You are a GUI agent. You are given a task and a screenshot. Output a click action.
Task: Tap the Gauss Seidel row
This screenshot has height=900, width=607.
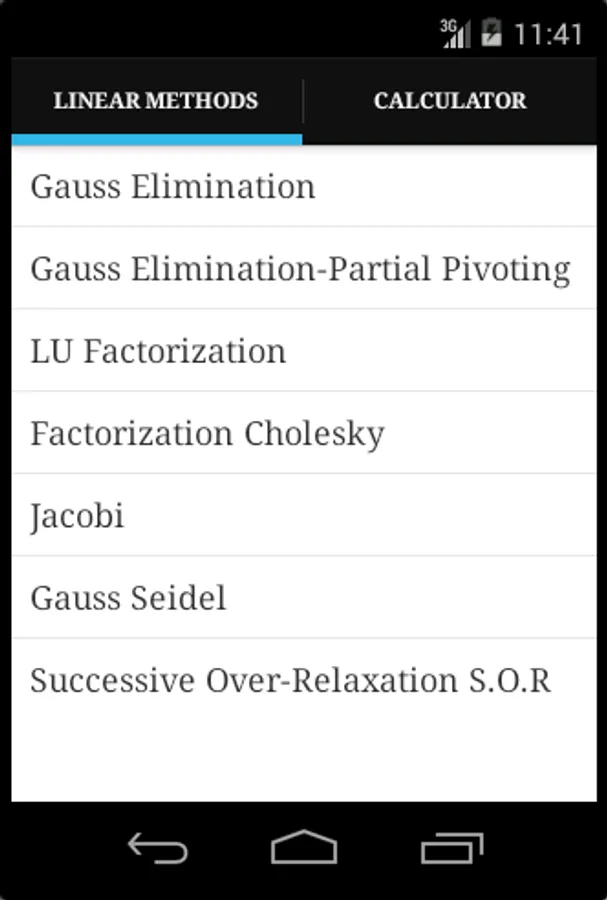click(x=303, y=598)
